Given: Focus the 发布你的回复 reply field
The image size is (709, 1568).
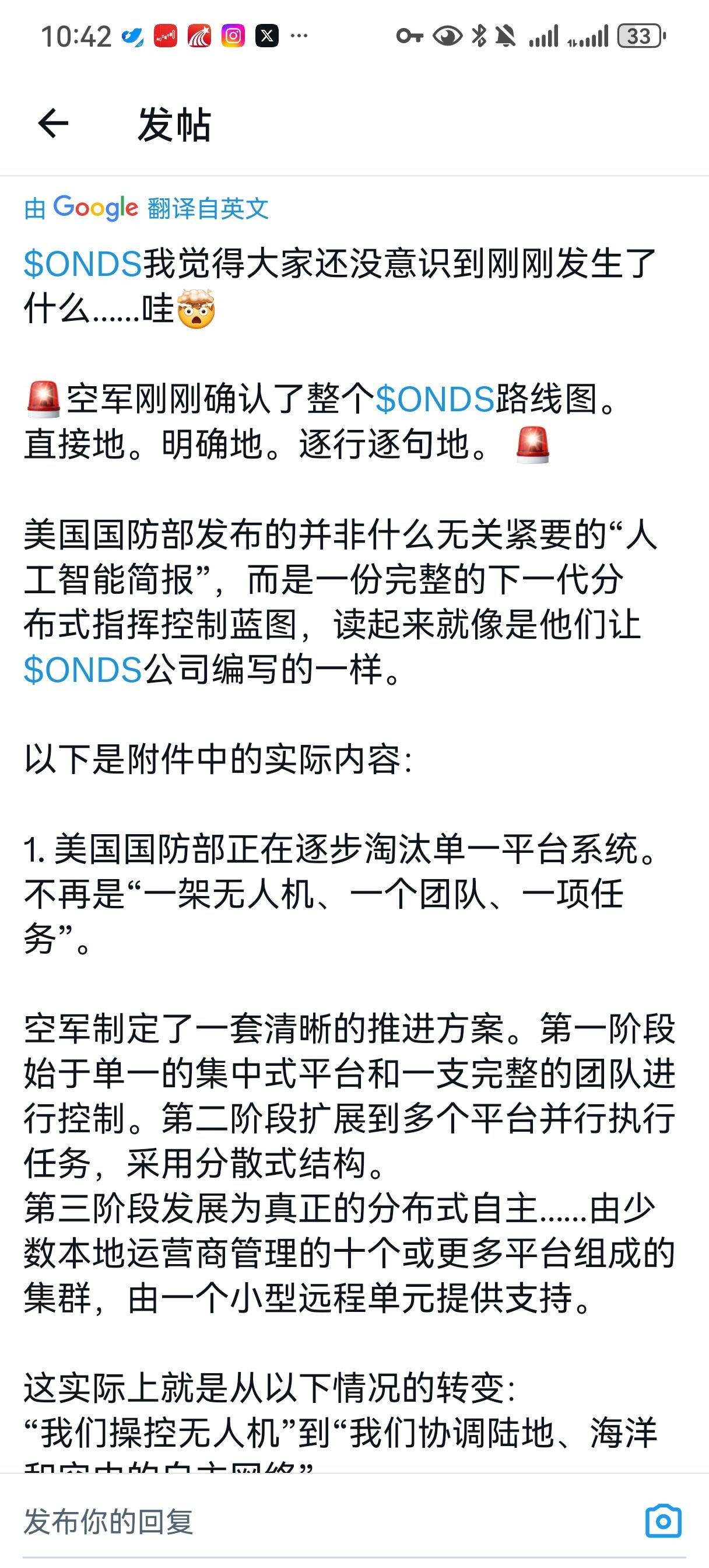Looking at the screenshot, I should coord(304,1522).
